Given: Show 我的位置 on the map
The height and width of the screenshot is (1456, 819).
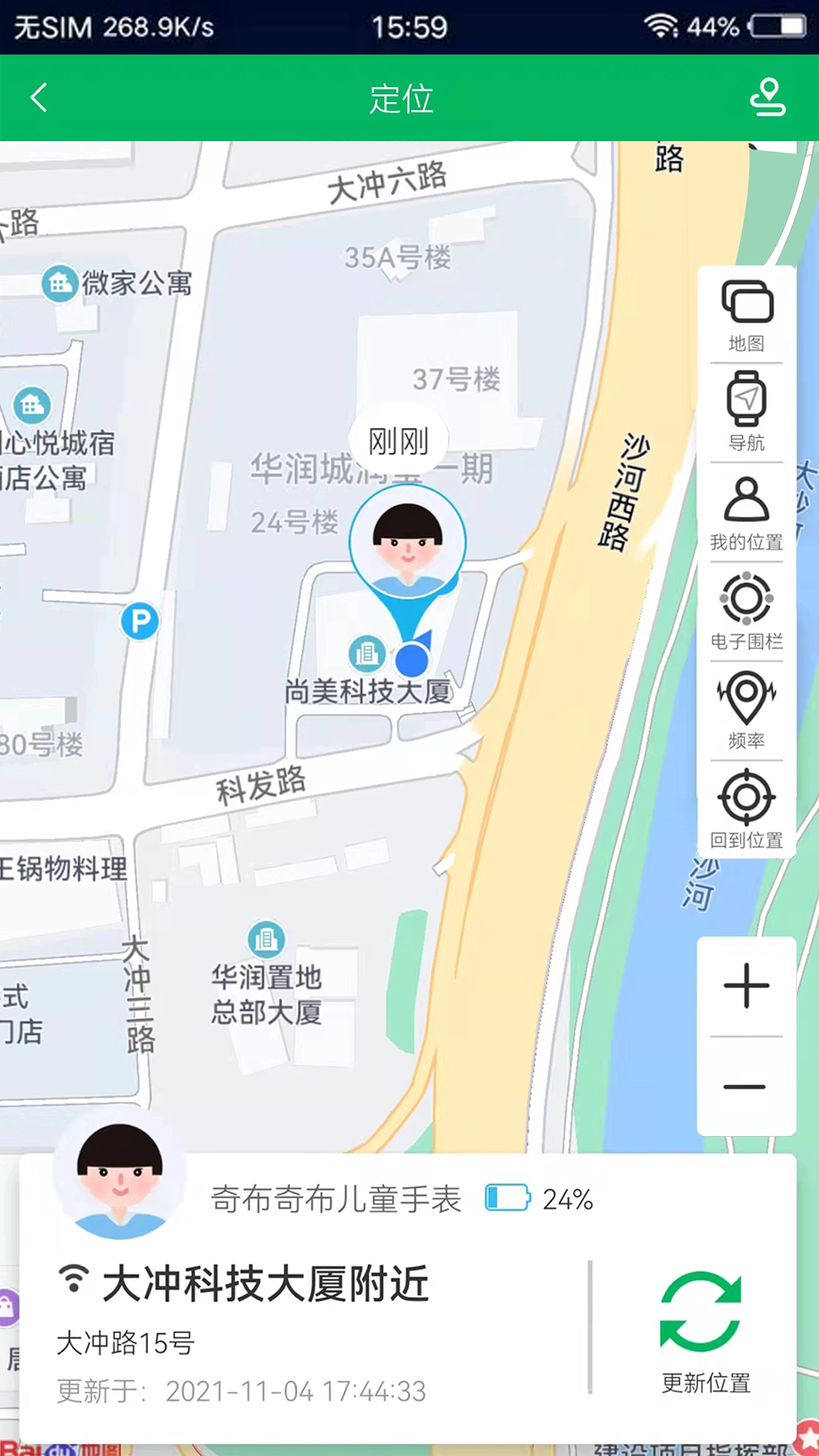Looking at the screenshot, I should tap(746, 513).
